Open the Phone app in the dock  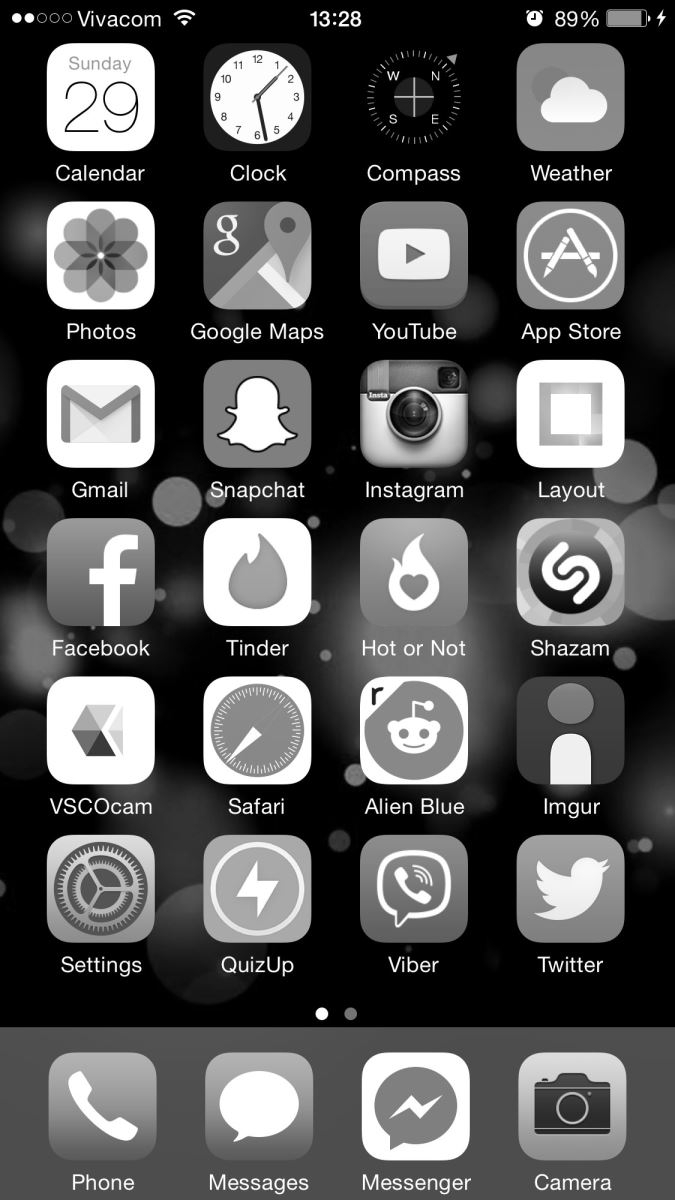coord(103,1106)
